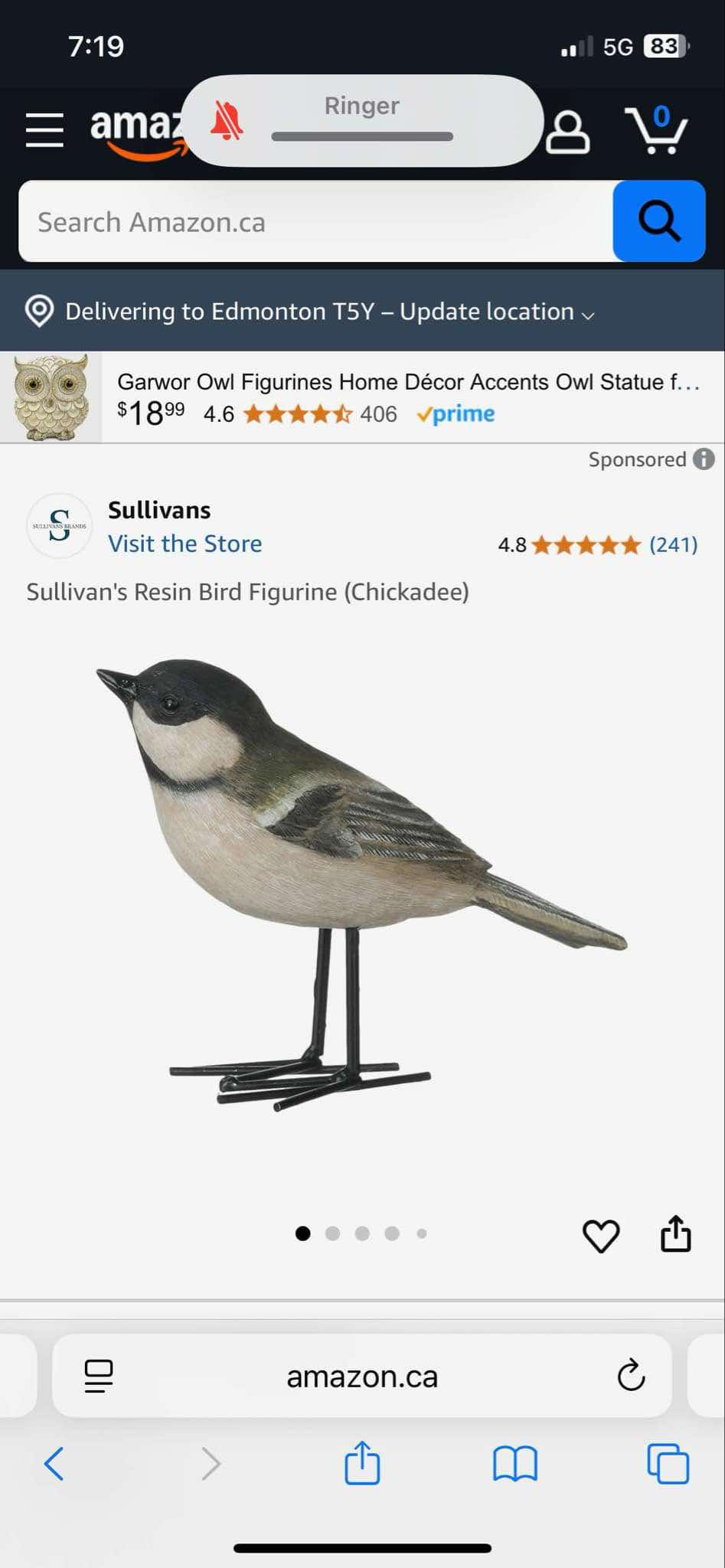
Task: Open the Sponsored info icon
Action: coord(704,459)
